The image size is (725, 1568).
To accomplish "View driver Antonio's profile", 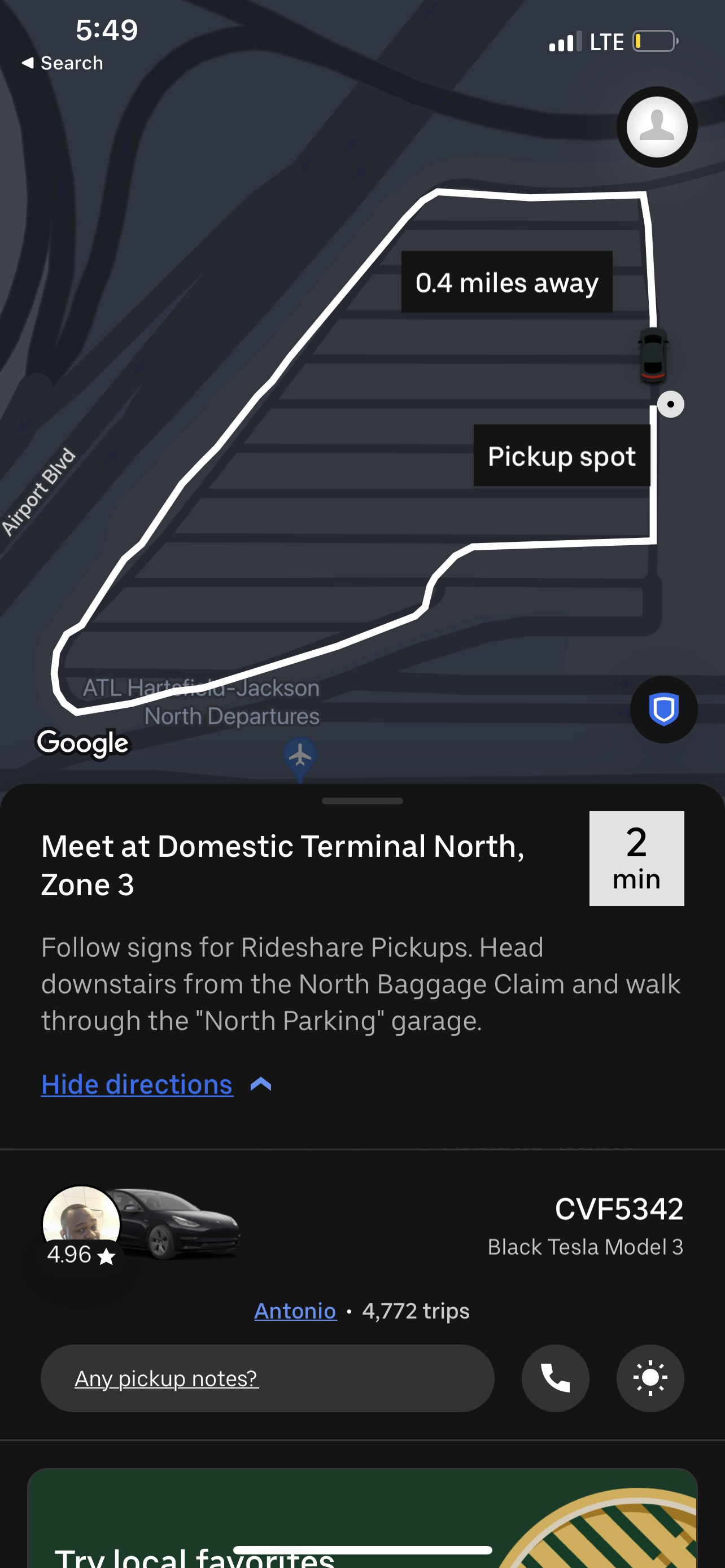I will pos(295,1311).
